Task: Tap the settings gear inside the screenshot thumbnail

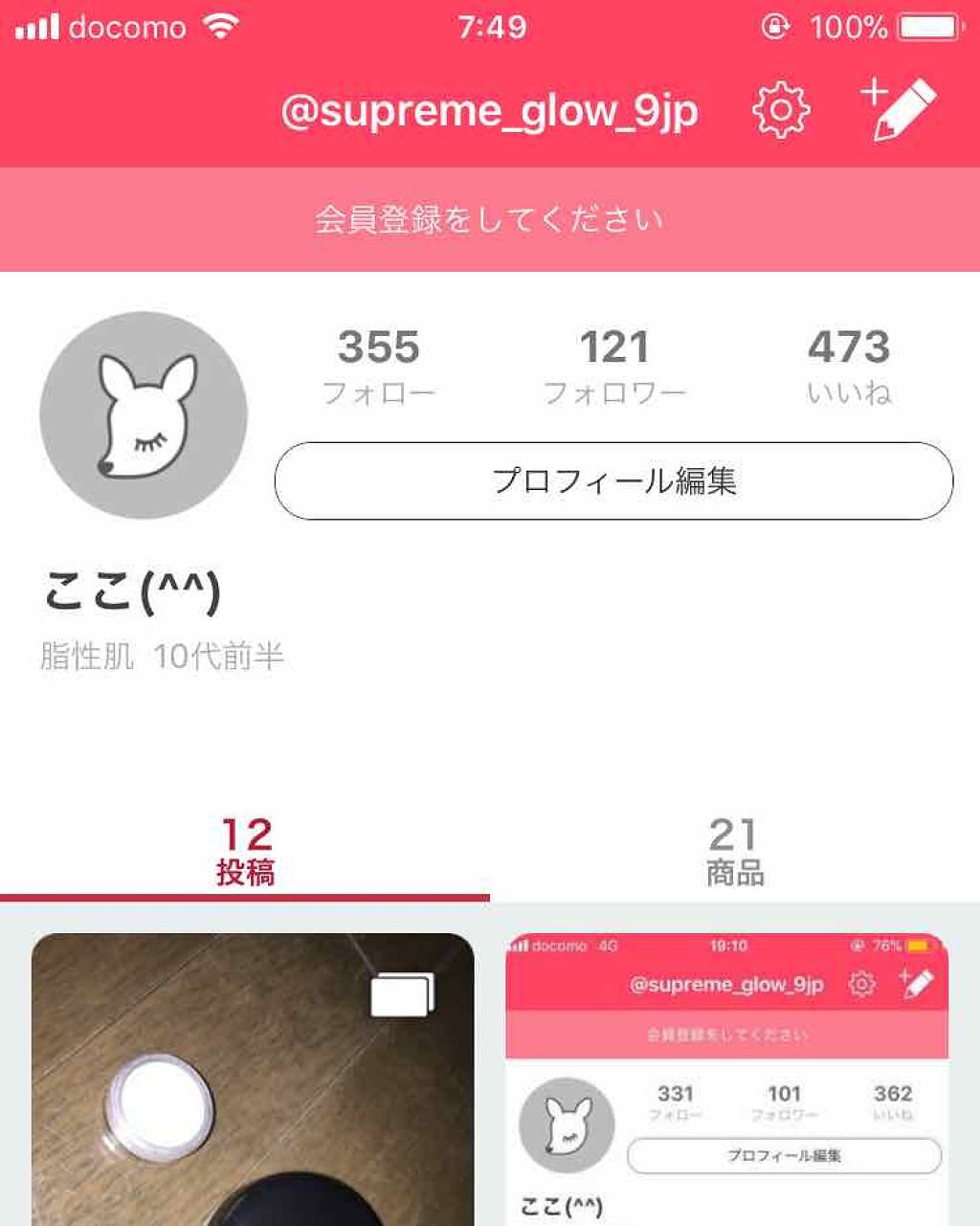Action: coord(860,982)
